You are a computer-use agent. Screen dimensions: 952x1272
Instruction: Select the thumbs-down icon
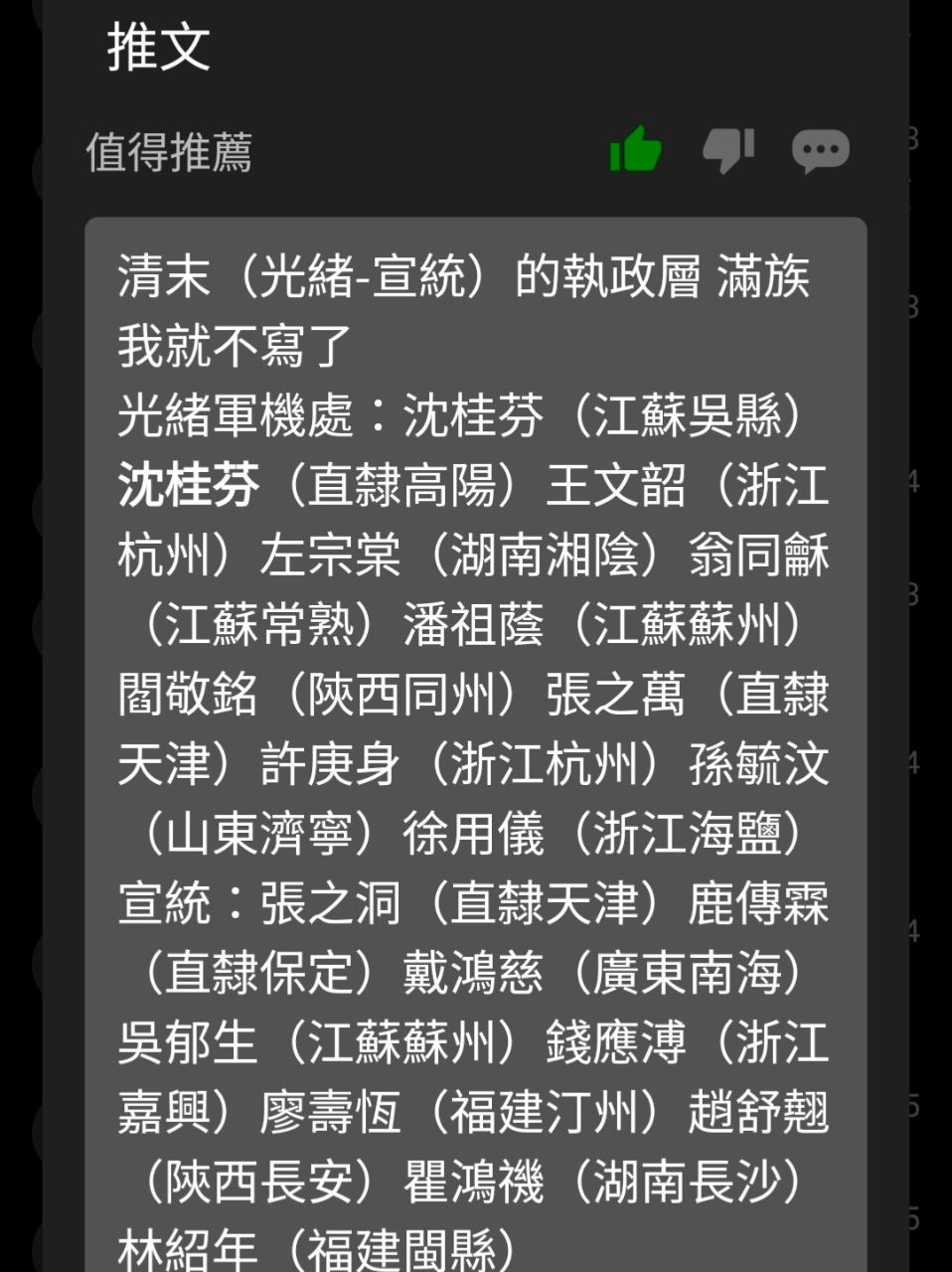click(x=728, y=151)
